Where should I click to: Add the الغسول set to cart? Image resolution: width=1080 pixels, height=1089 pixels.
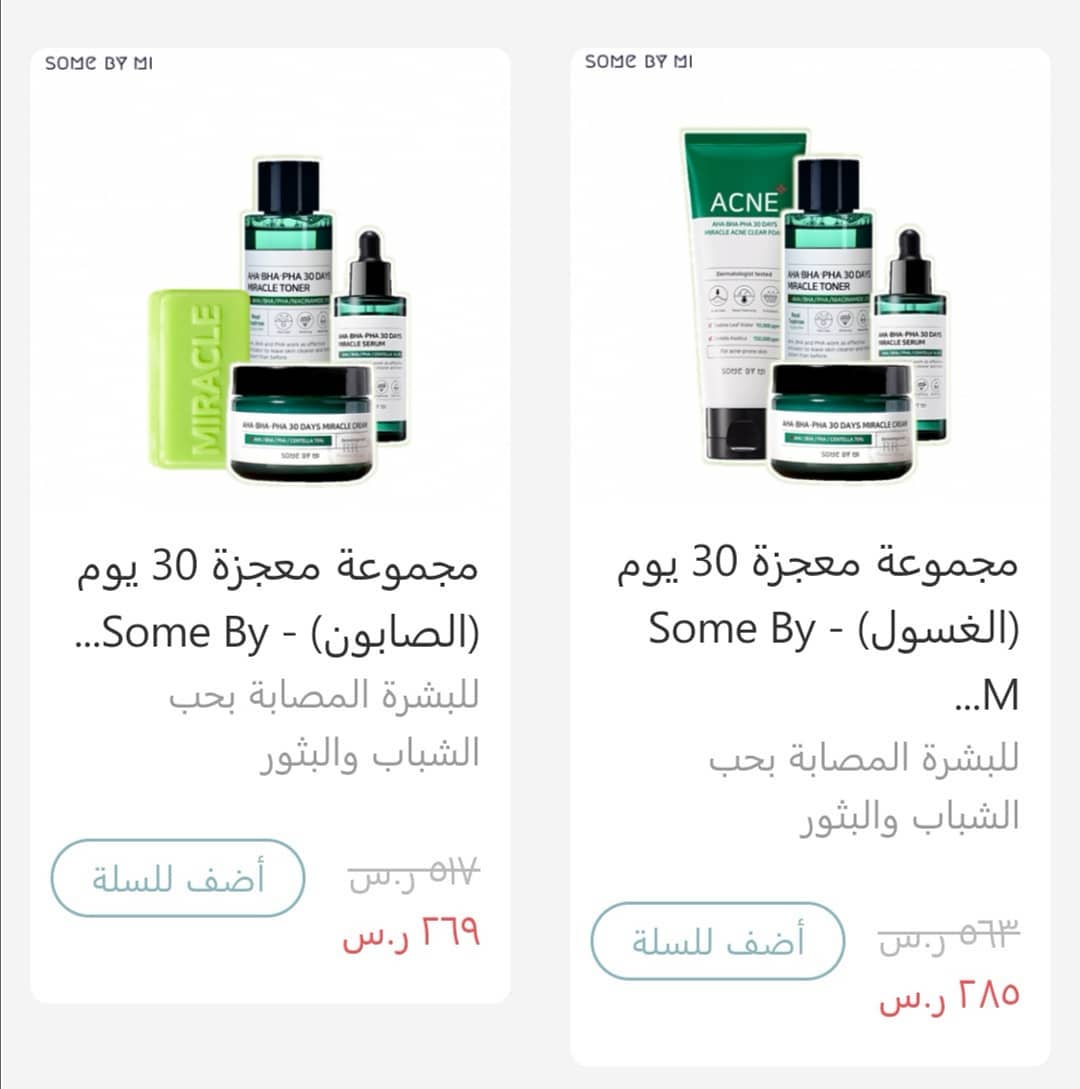(x=717, y=941)
